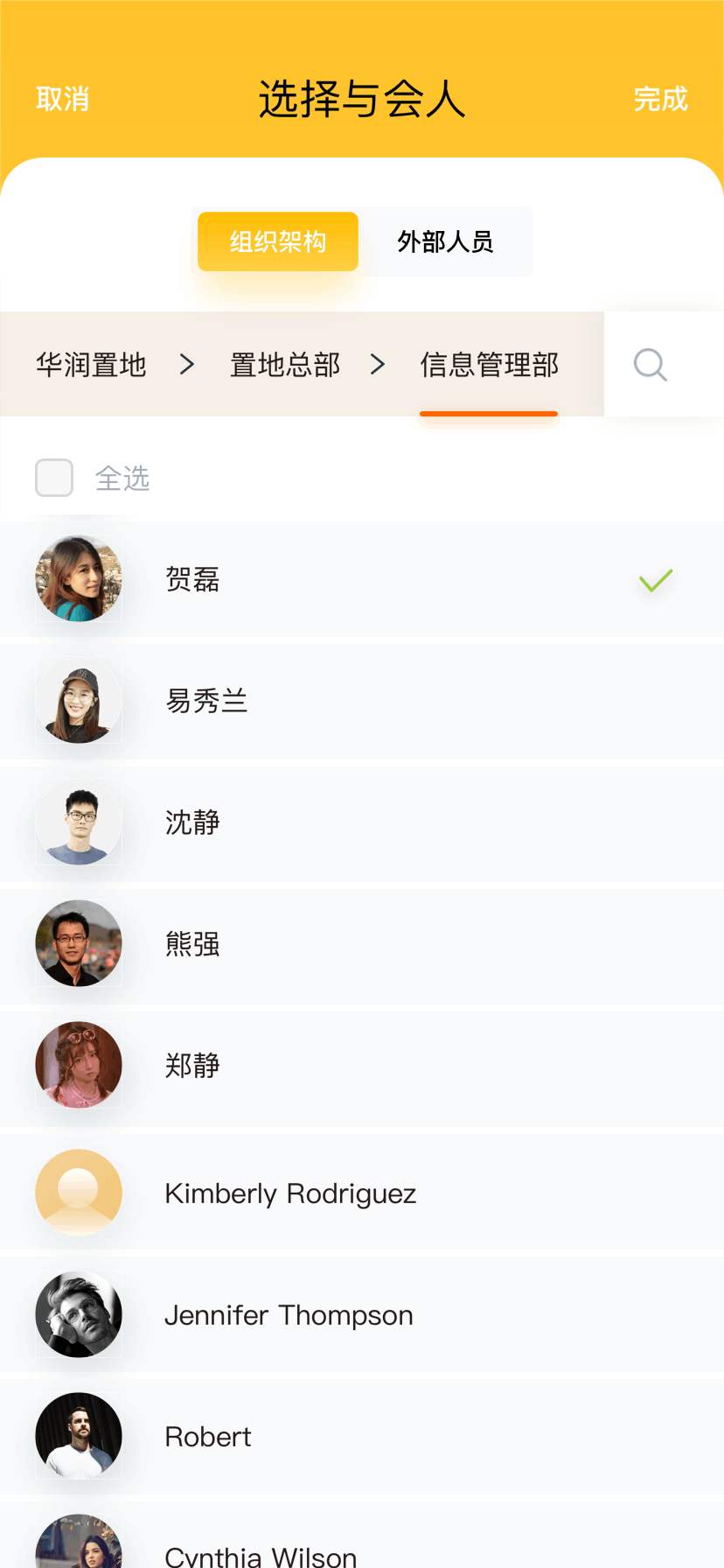
Task: Click Jennifer Thompson's avatar photo
Action: click(78, 1314)
